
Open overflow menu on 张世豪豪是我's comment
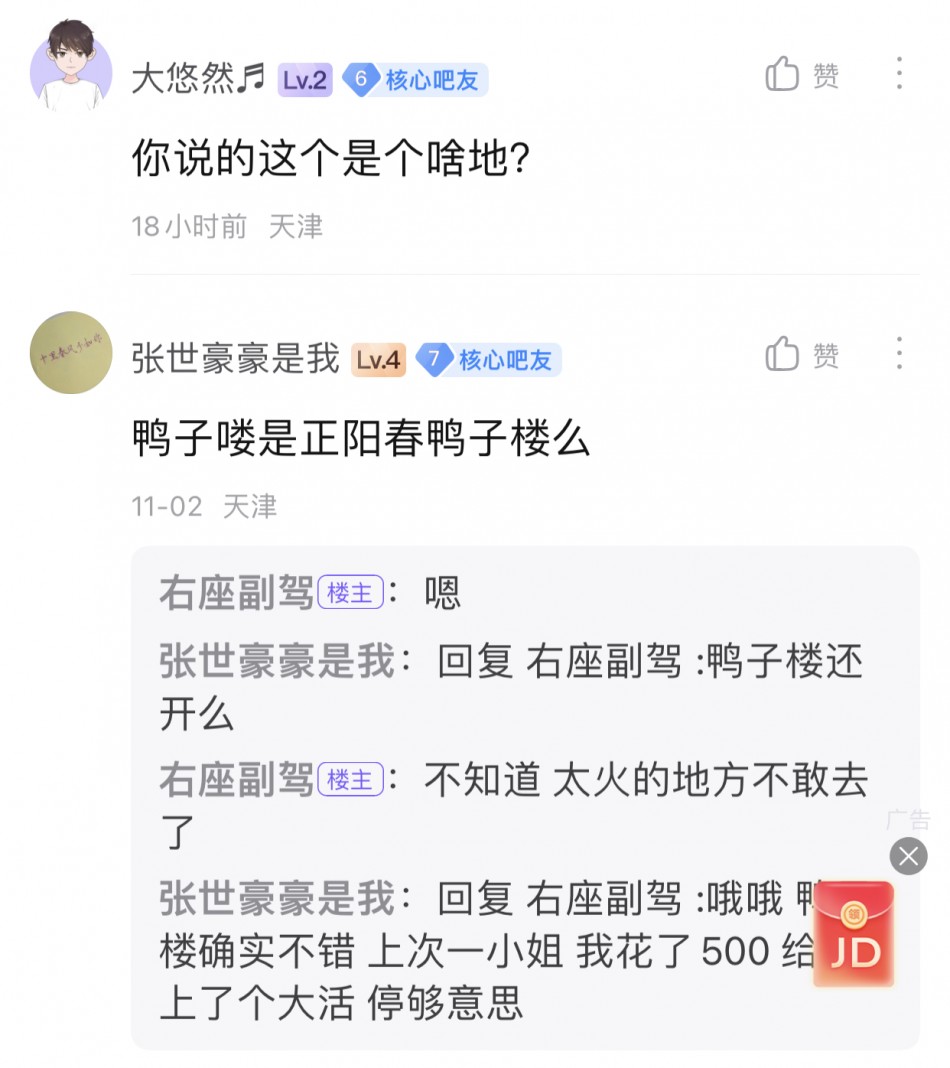[899, 354]
